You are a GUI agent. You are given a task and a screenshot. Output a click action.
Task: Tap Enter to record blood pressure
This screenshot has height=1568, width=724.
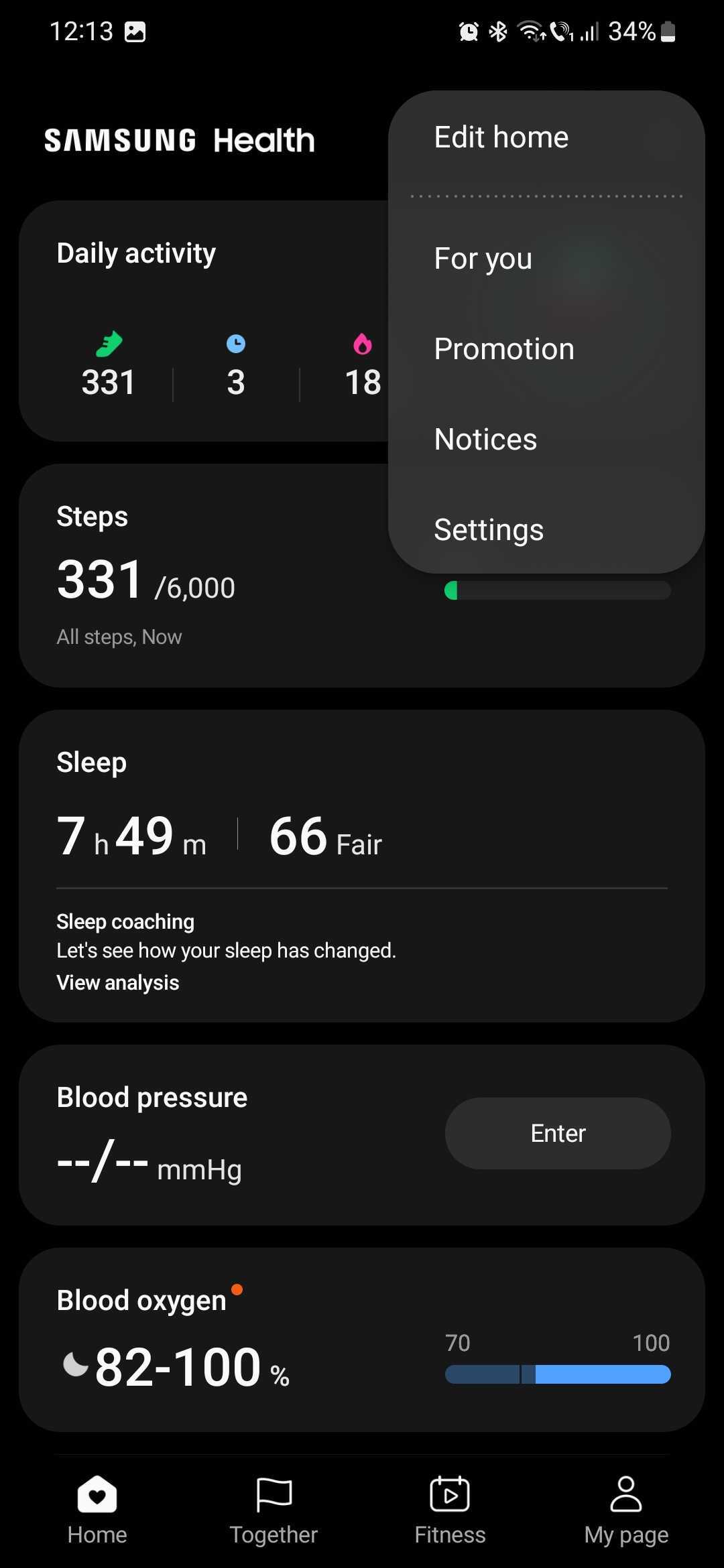pos(557,1133)
